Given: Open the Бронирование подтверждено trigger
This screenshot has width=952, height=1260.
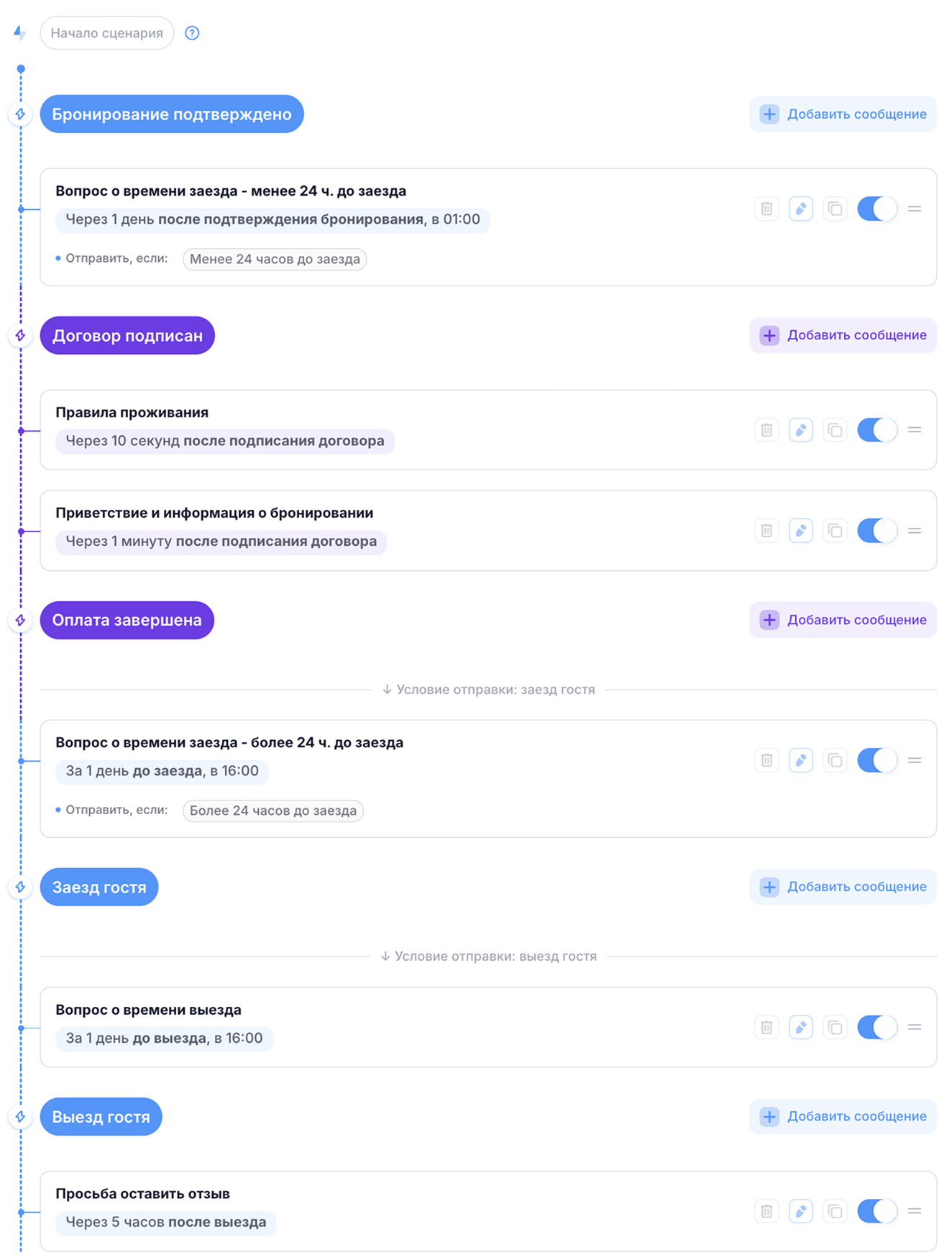Looking at the screenshot, I should 172,114.
